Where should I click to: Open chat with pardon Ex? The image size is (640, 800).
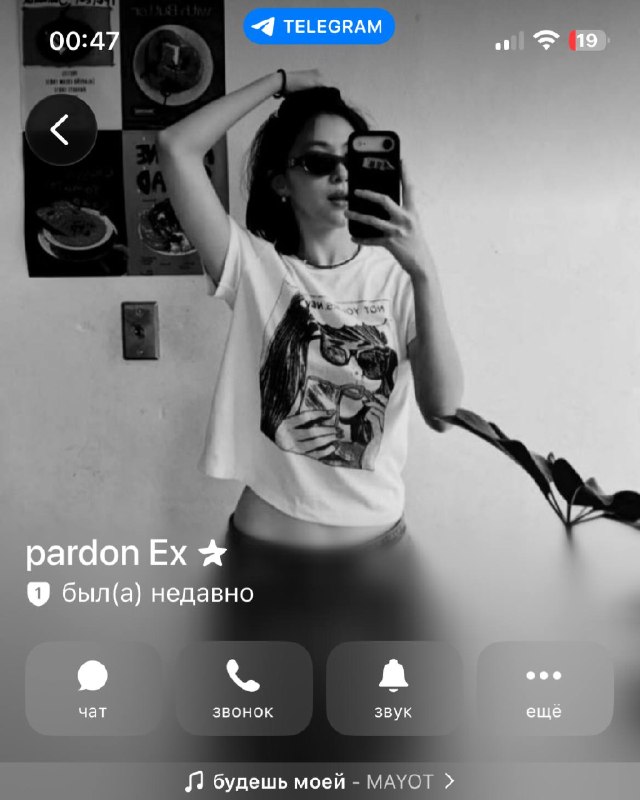coord(93,688)
